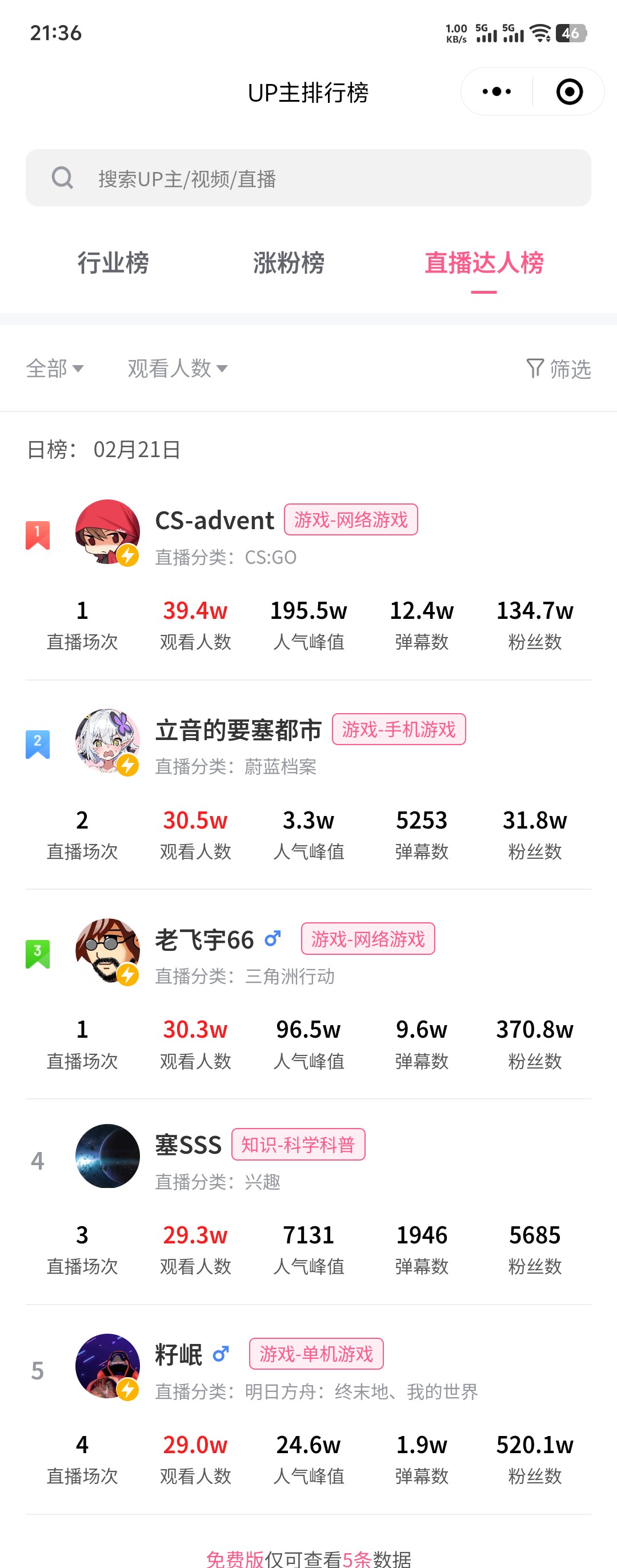This screenshot has width=617, height=1568.
Task: Expand the 全部 category dropdown
Action: 55,368
